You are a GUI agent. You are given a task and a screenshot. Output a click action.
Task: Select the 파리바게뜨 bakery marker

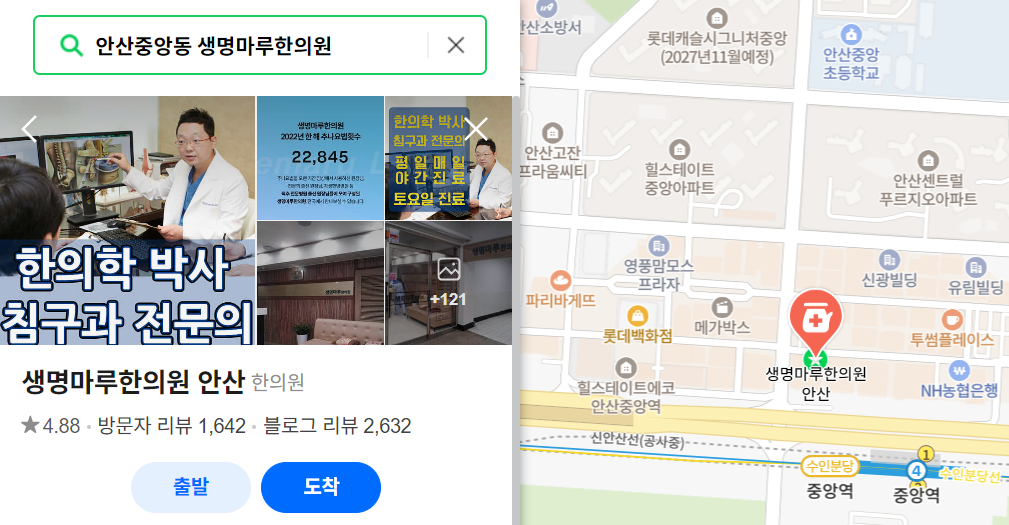[x=560, y=283]
